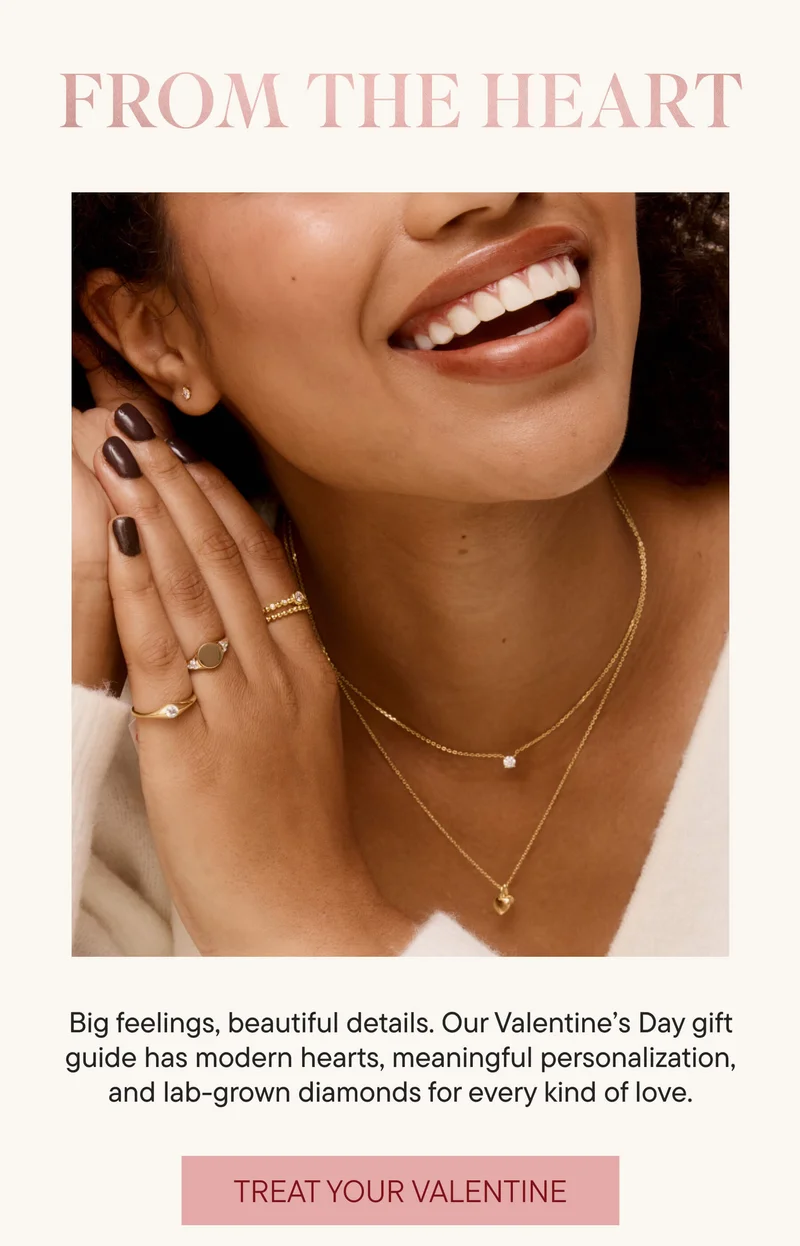
Task: Tap the Treat Your Valentine button
Action: point(400,1190)
